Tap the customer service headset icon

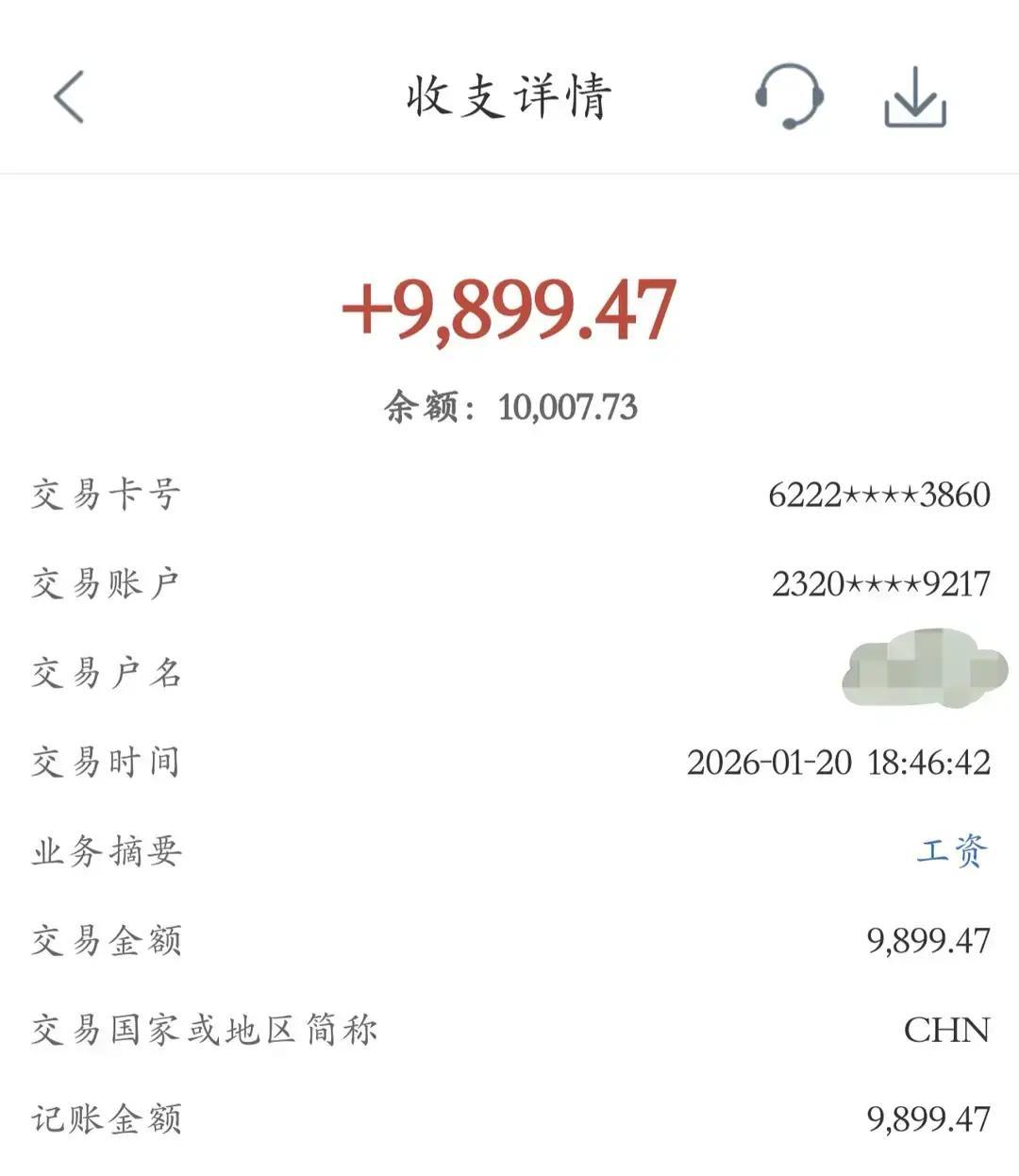791,97
